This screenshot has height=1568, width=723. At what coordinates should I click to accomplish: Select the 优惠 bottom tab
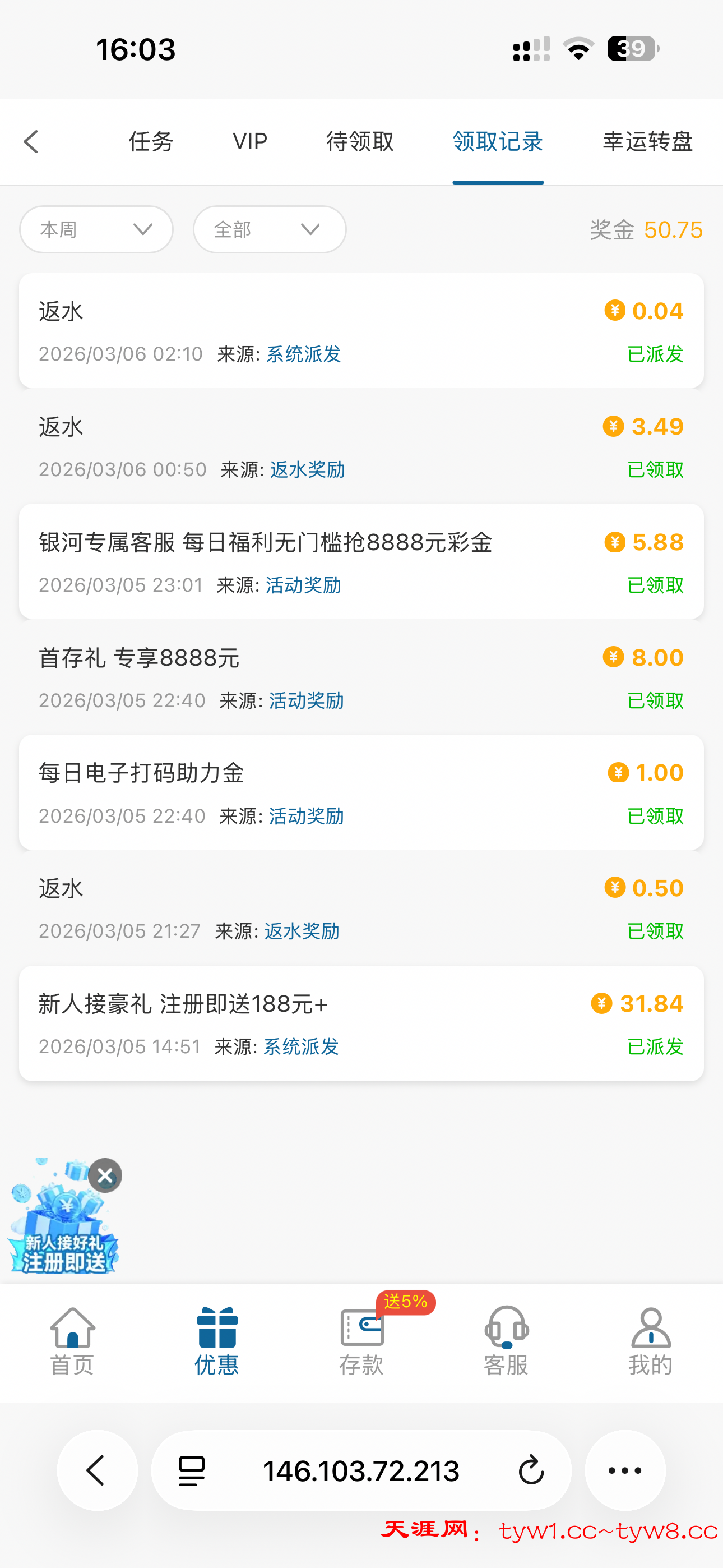coord(217,1341)
